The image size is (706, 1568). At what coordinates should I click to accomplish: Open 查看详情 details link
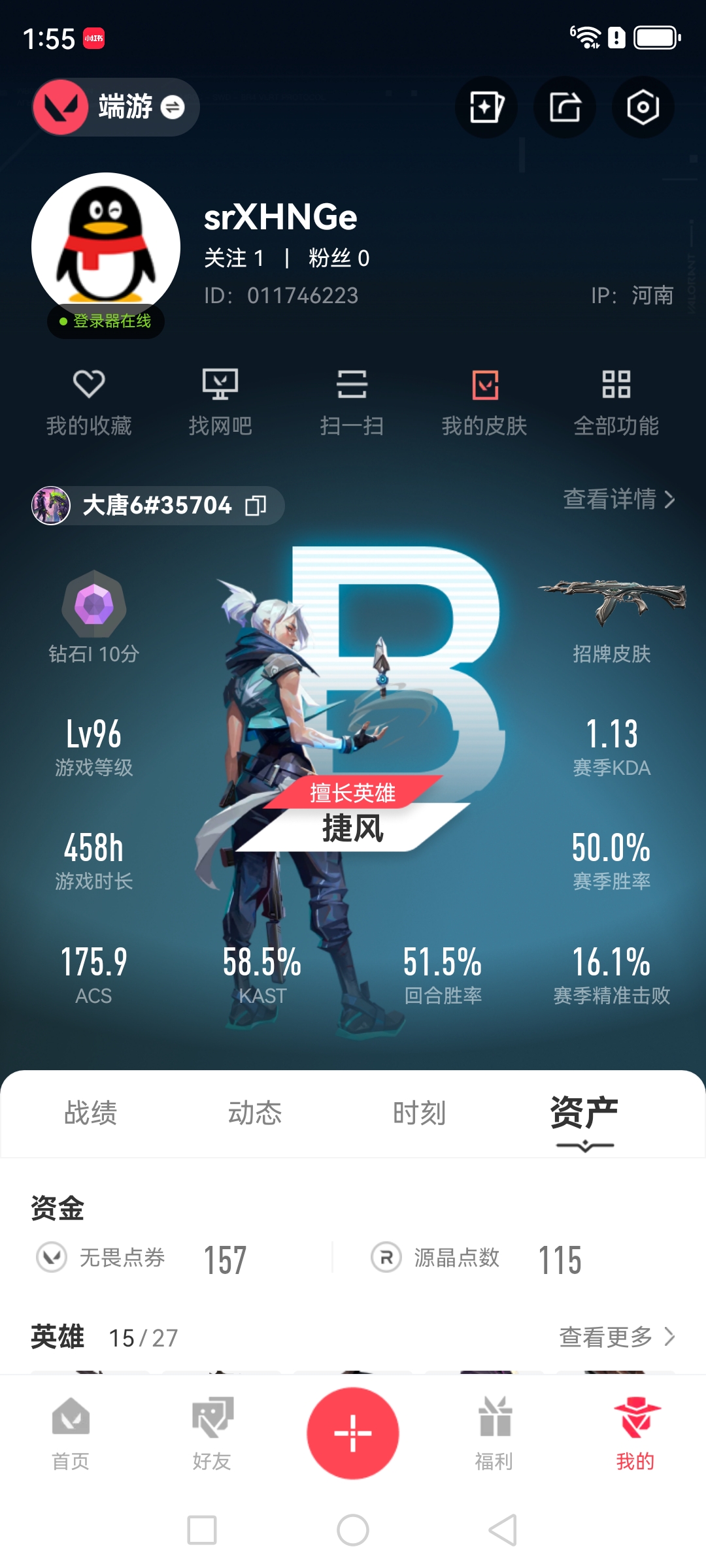coord(619,499)
